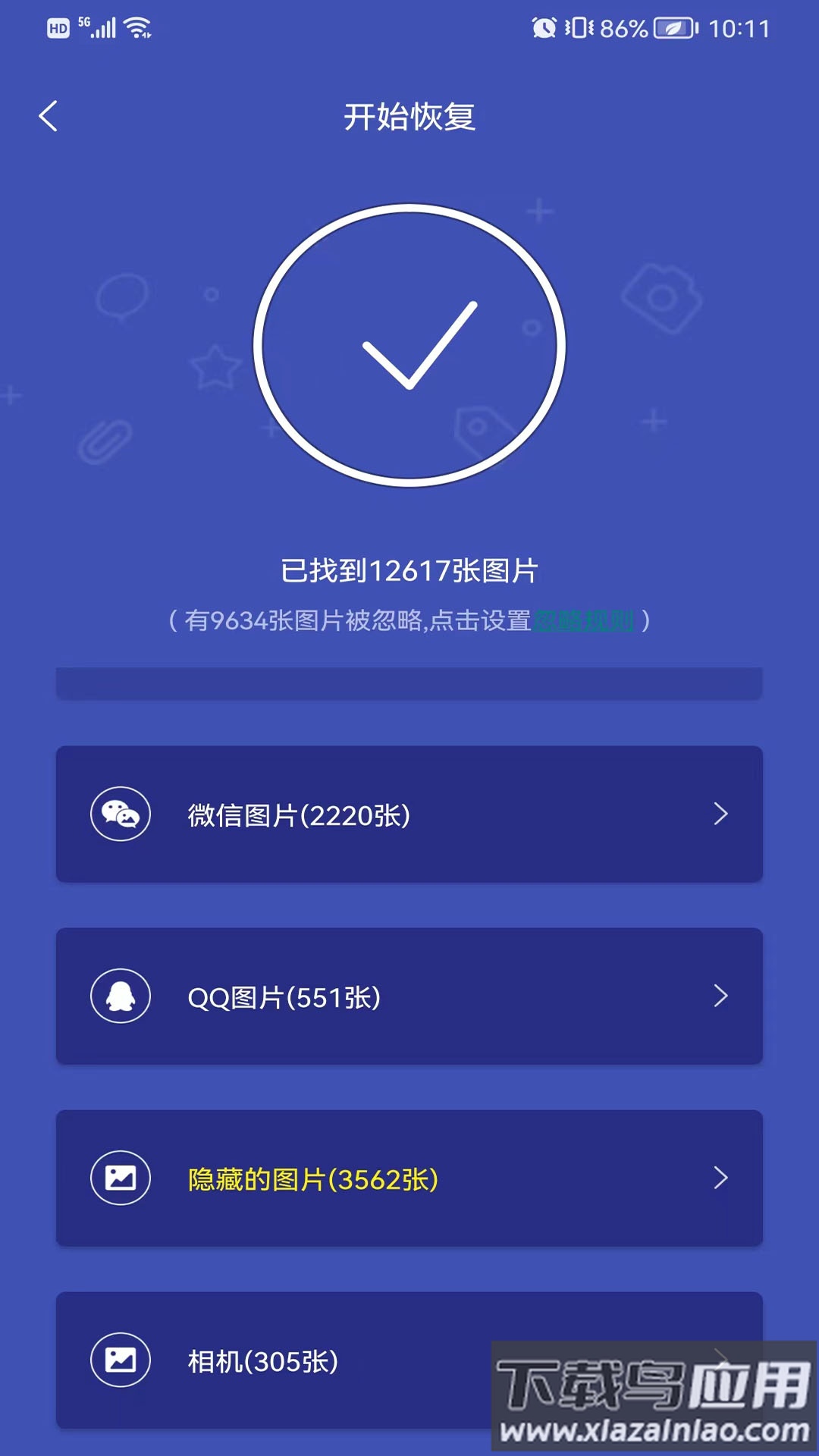Click the QQ penguin icon
The image size is (819, 1456).
click(x=121, y=997)
